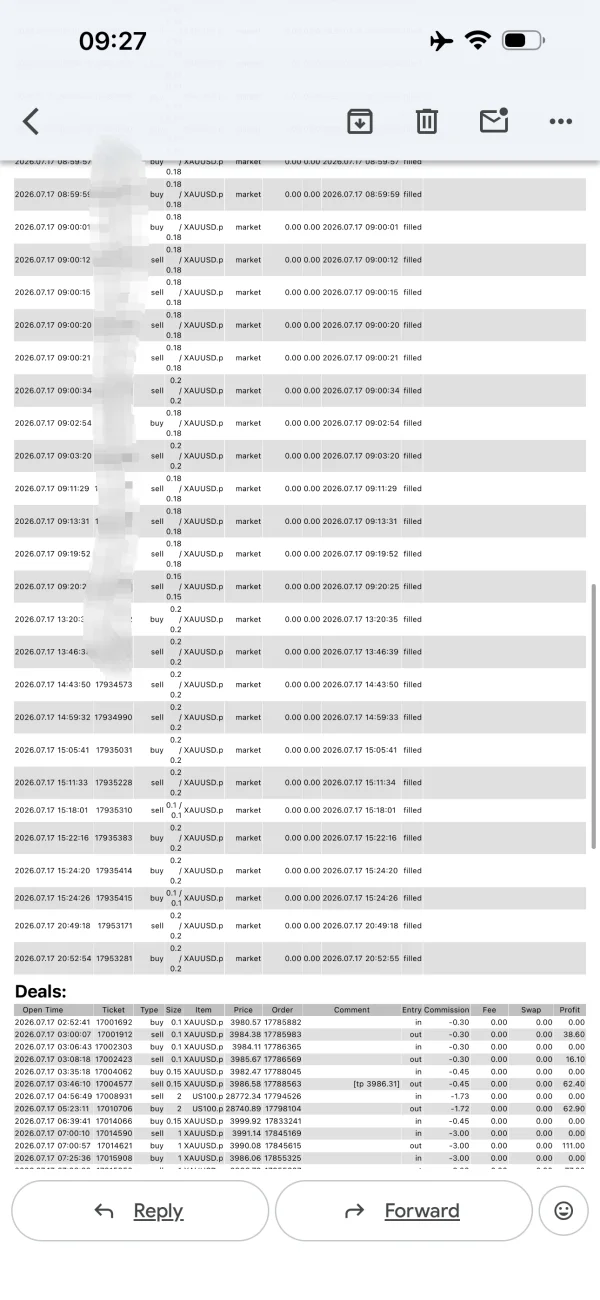Go back to the inbox

[31, 121]
